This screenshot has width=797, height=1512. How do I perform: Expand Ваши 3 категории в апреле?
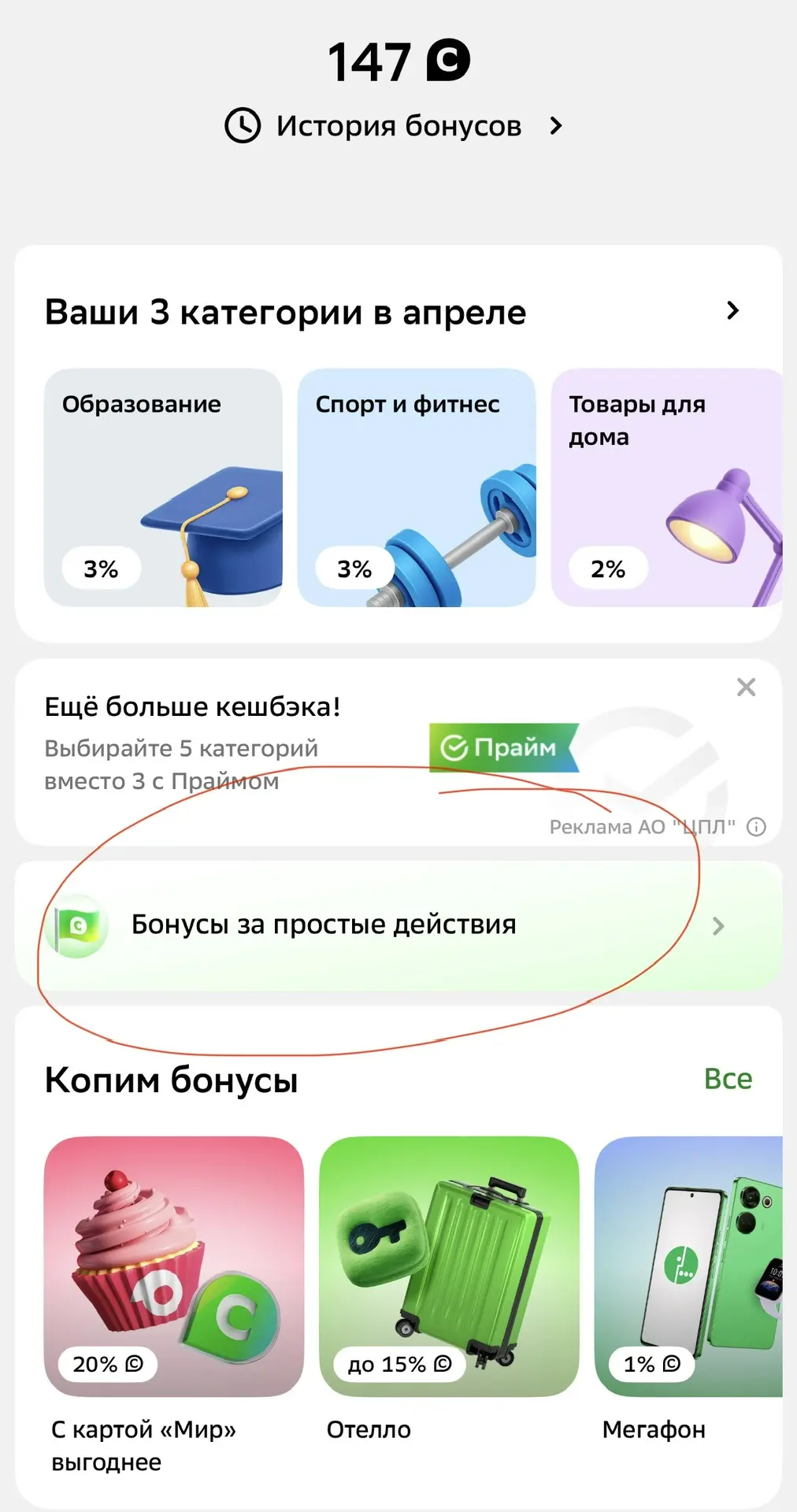(732, 311)
